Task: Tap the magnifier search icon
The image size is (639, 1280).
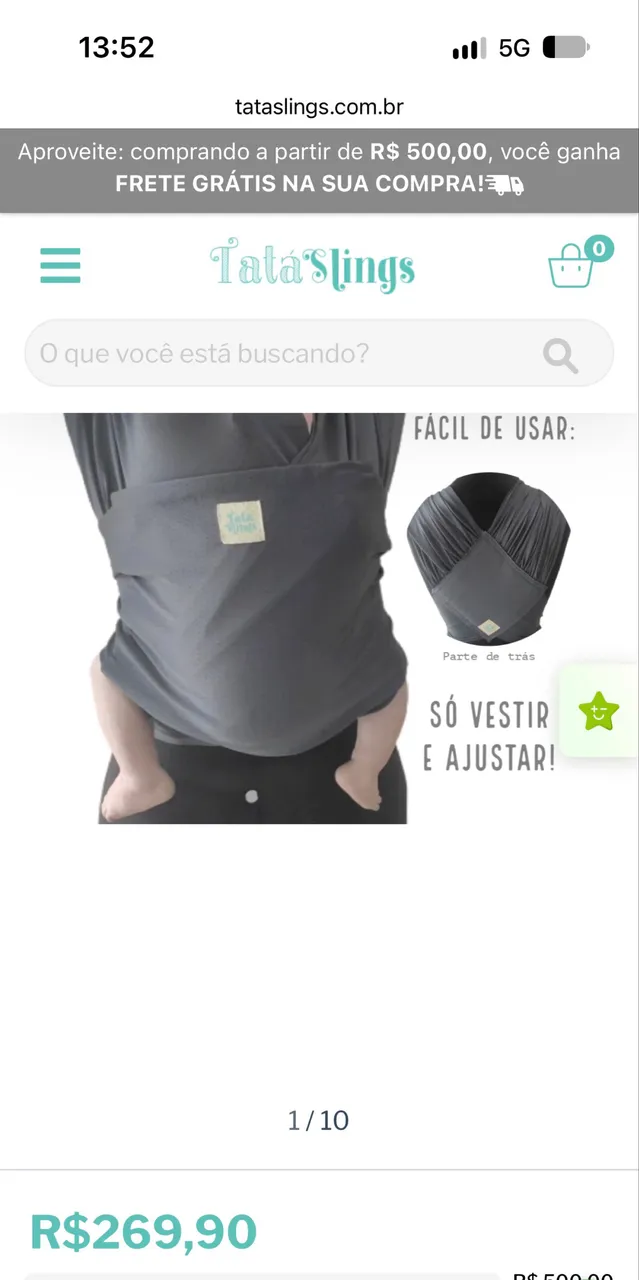Action: coord(560,354)
